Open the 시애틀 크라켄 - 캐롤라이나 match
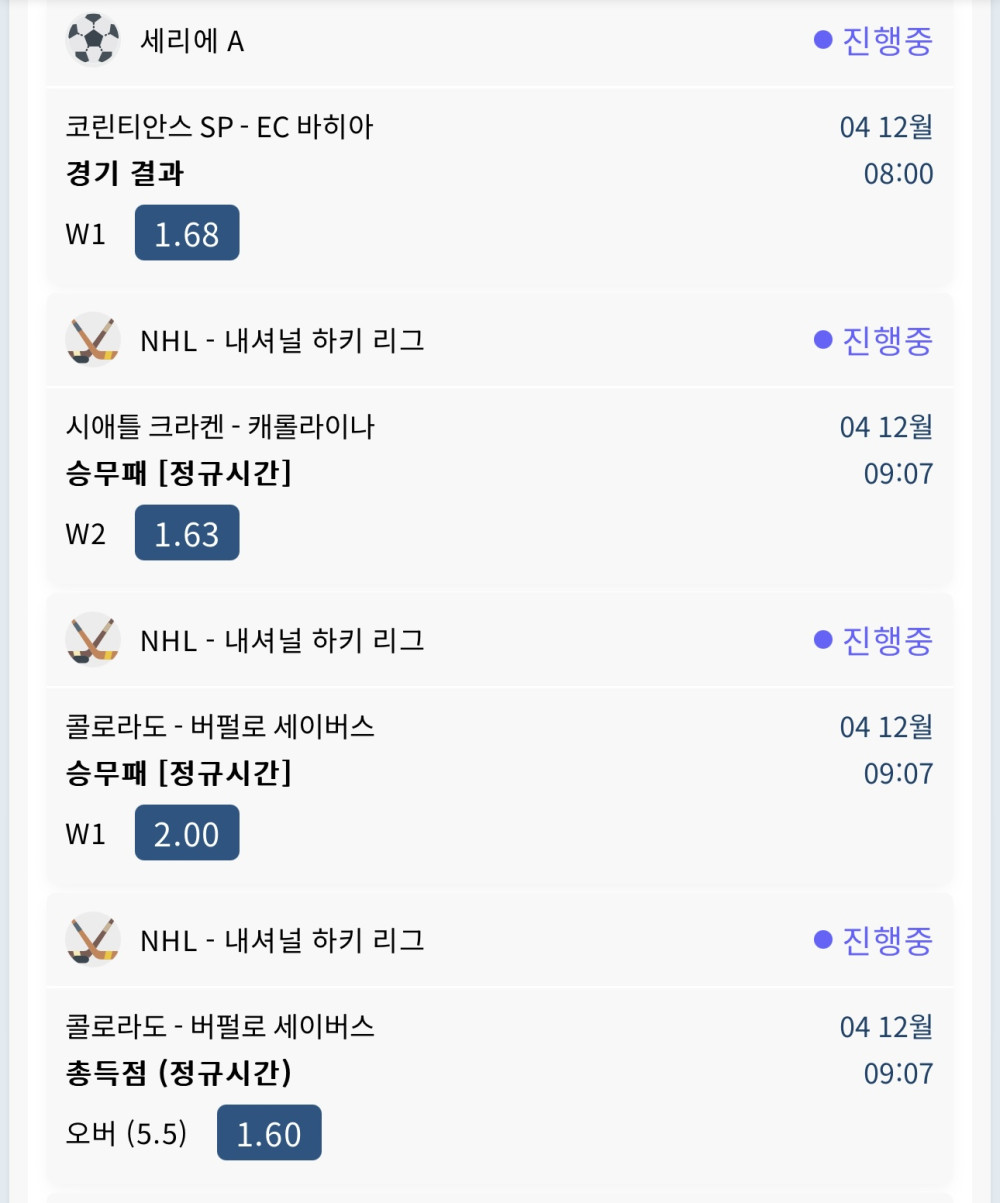 pyautogui.click(x=220, y=427)
